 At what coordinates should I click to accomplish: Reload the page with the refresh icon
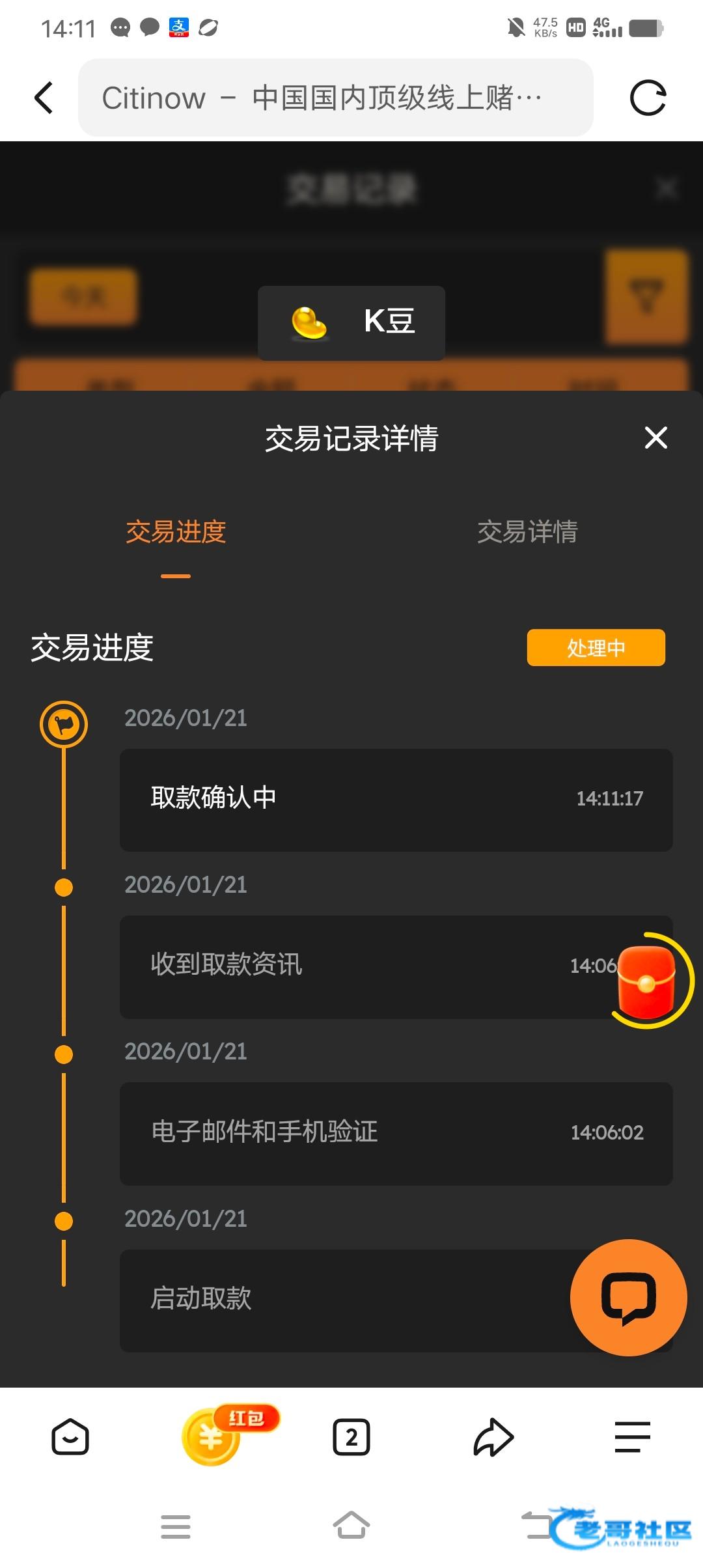(648, 98)
